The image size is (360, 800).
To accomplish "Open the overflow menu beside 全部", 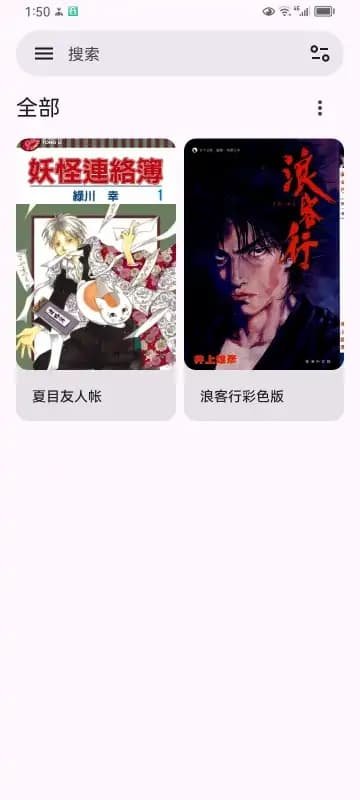I will (320, 108).
